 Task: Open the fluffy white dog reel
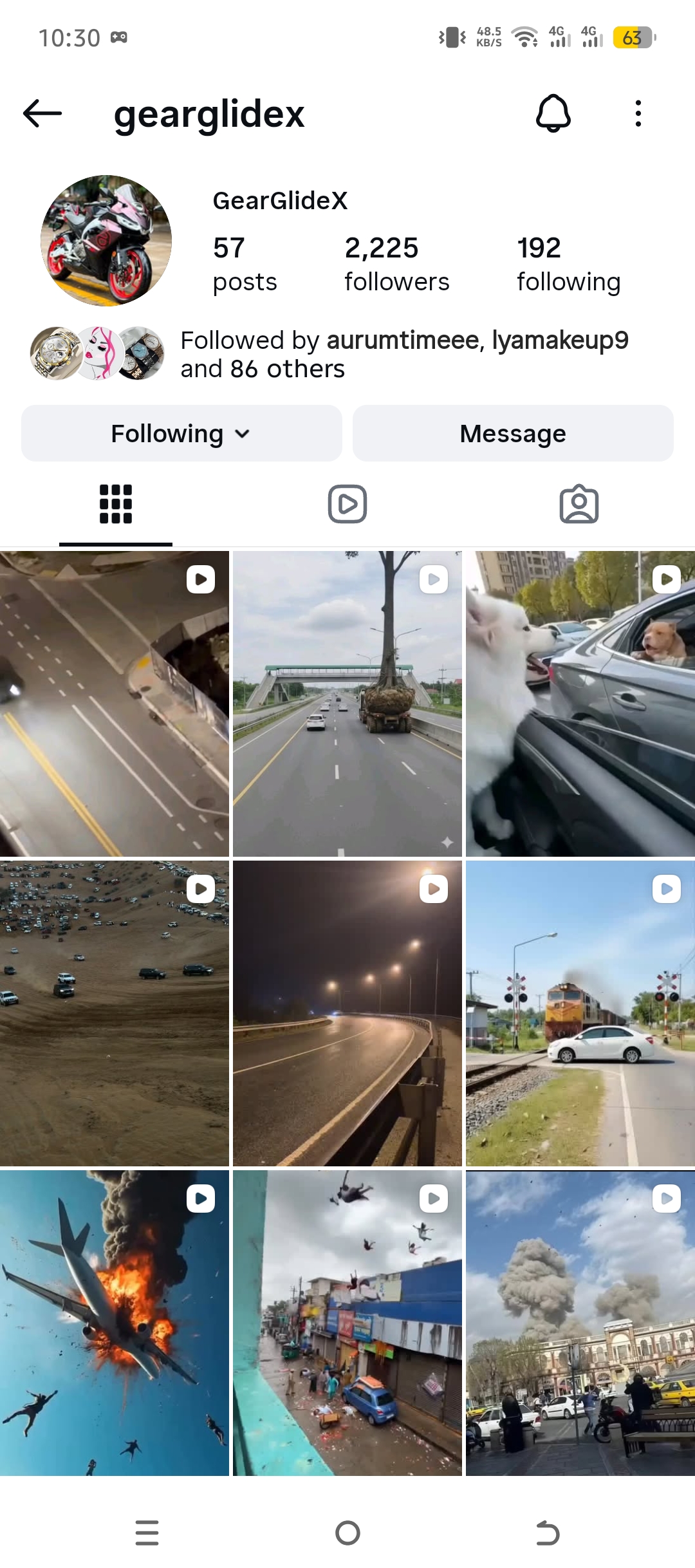point(580,704)
